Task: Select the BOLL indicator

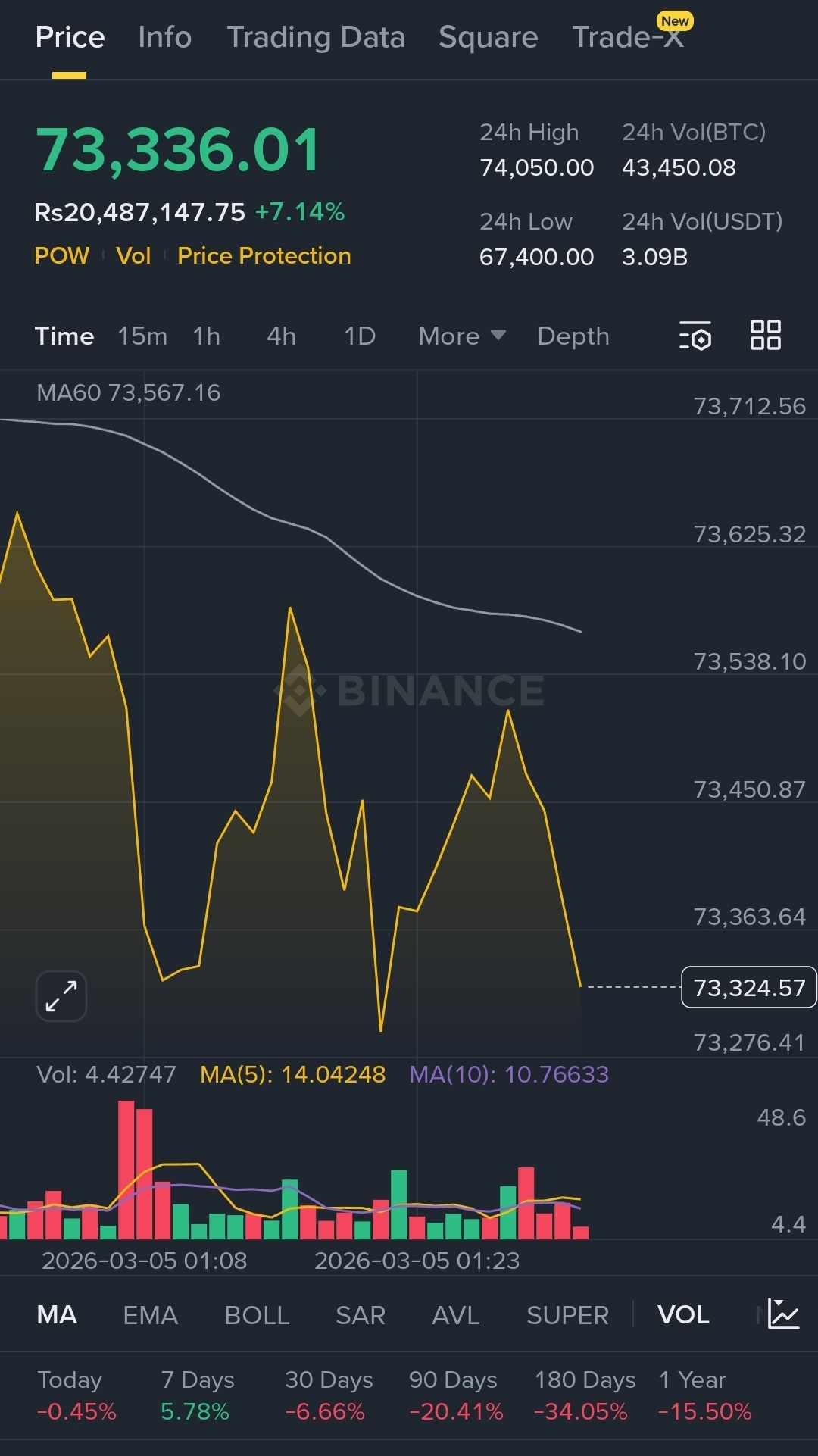Action: pyautogui.click(x=257, y=1315)
